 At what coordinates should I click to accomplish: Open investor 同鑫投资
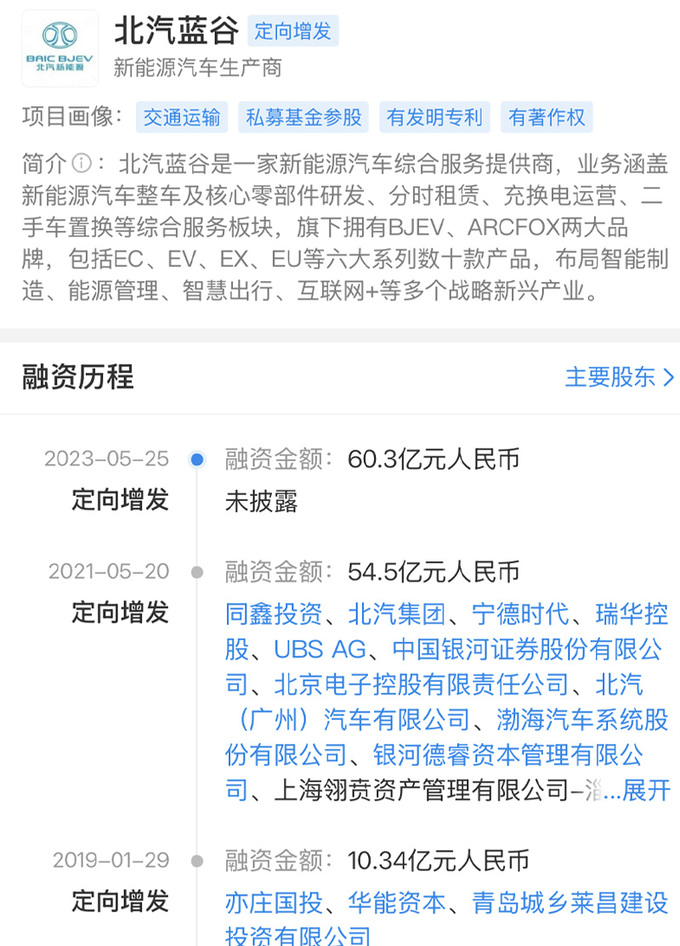tap(273, 613)
